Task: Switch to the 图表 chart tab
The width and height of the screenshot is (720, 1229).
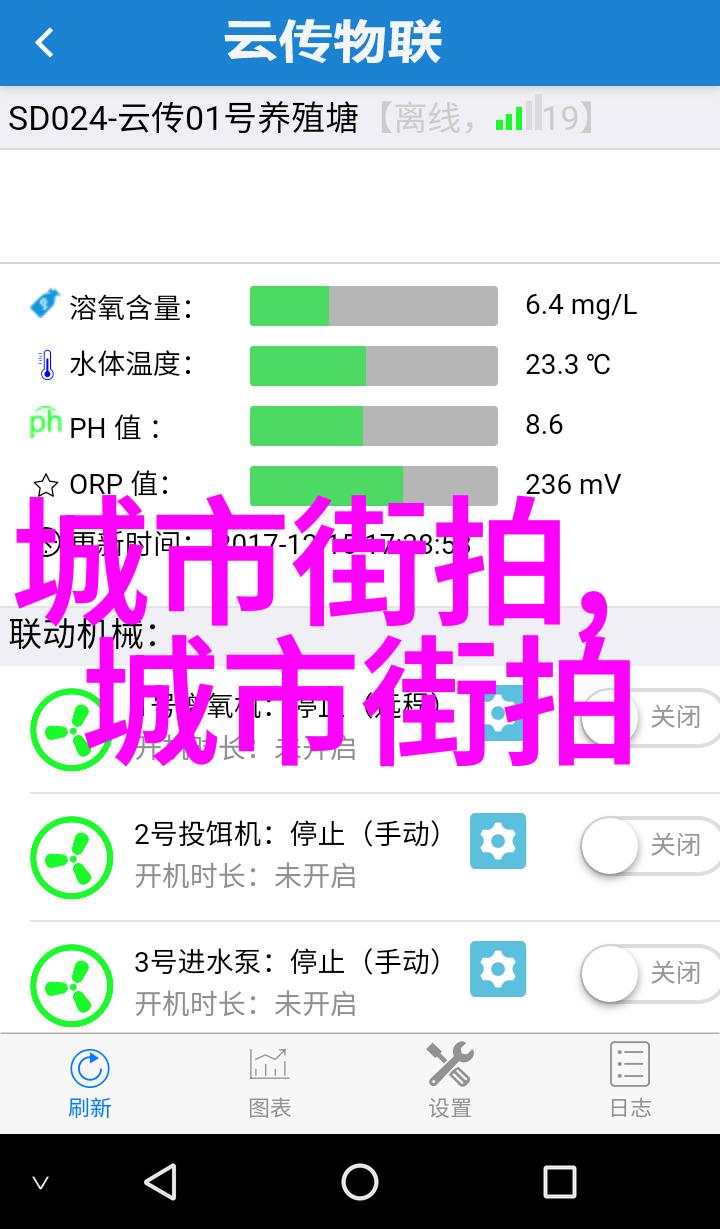Action: click(x=270, y=1083)
